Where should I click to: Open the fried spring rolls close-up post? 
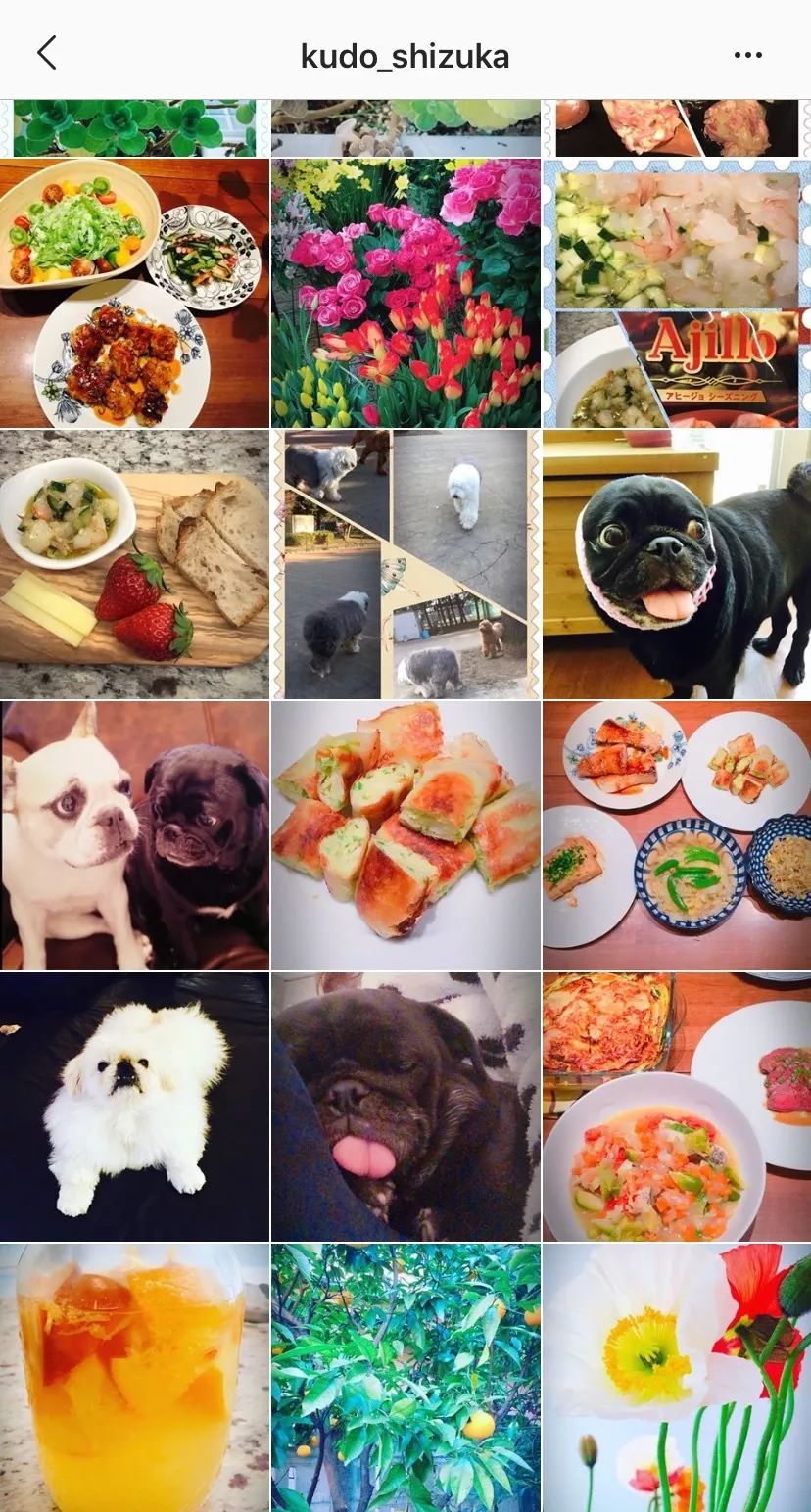pos(405,835)
